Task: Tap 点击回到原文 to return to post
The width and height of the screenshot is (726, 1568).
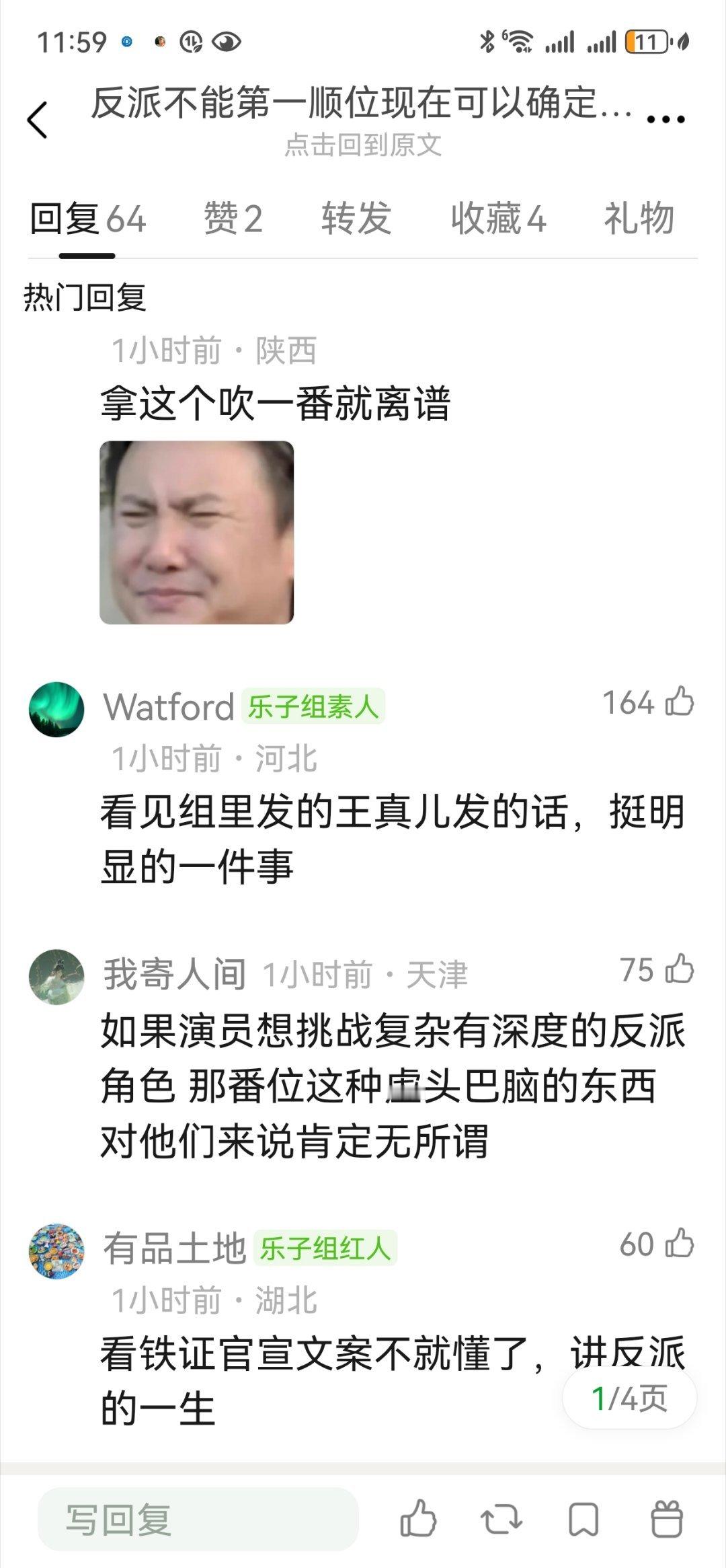Action: click(x=363, y=145)
